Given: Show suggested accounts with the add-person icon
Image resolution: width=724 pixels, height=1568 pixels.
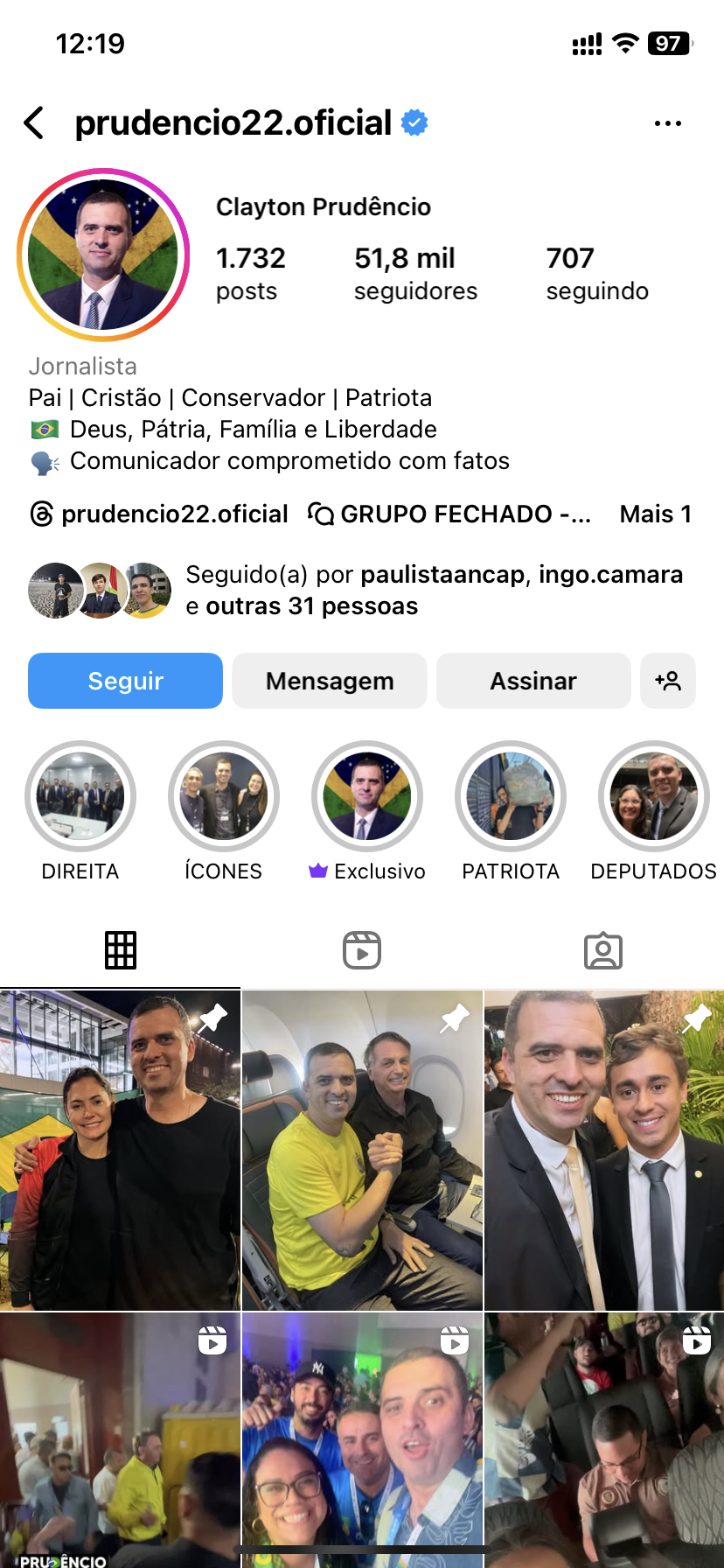Looking at the screenshot, I should (668, 681).
